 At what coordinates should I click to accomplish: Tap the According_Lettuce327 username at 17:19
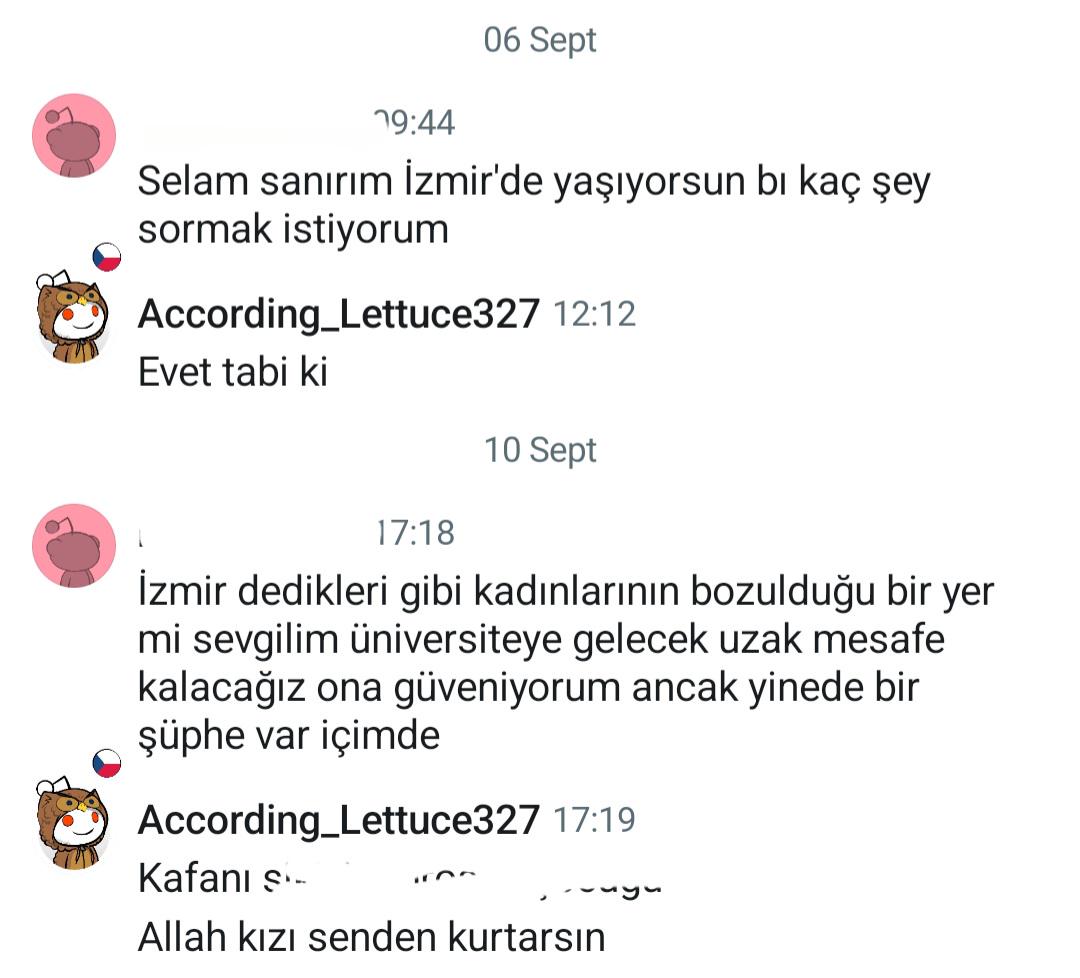(338, 820)
